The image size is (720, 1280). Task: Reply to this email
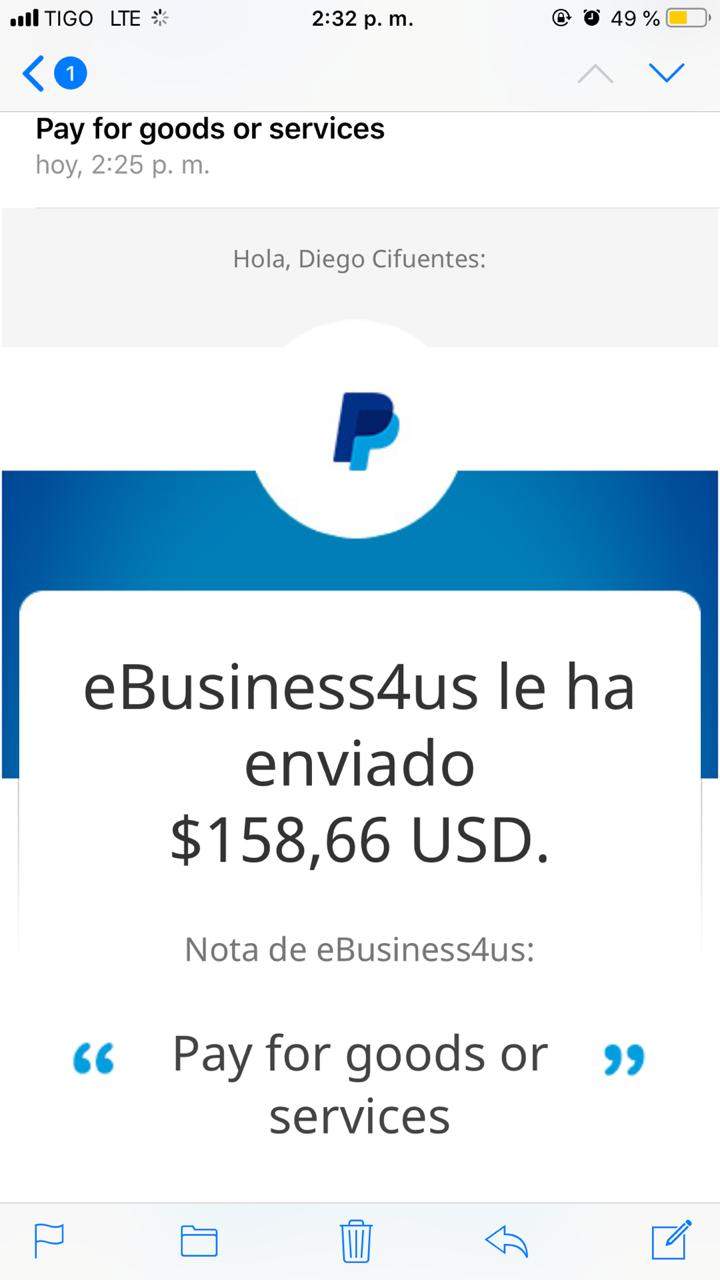point(506,1241)
